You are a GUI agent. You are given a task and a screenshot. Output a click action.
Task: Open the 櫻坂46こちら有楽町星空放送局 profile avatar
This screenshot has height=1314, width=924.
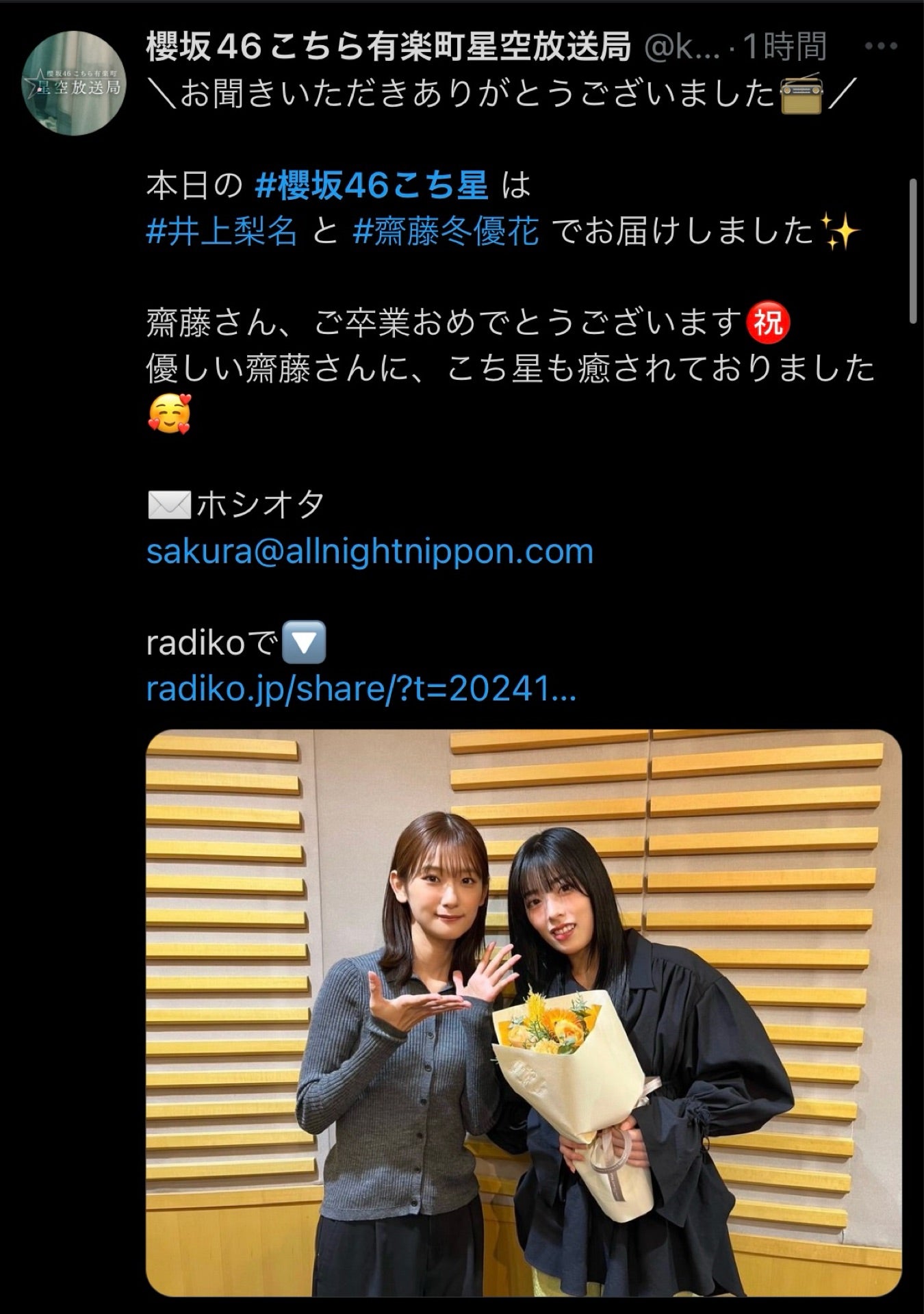click(74, 83)
